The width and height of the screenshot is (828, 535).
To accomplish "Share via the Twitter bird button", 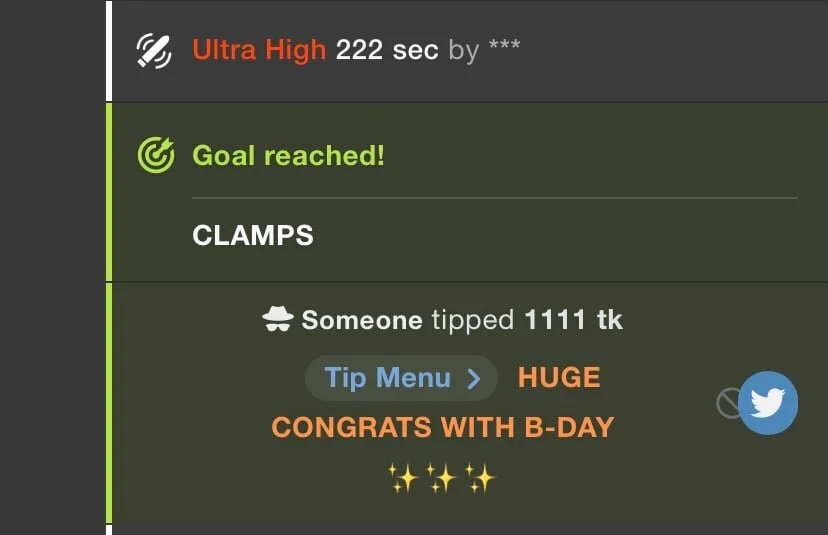I will pos(768,403).
